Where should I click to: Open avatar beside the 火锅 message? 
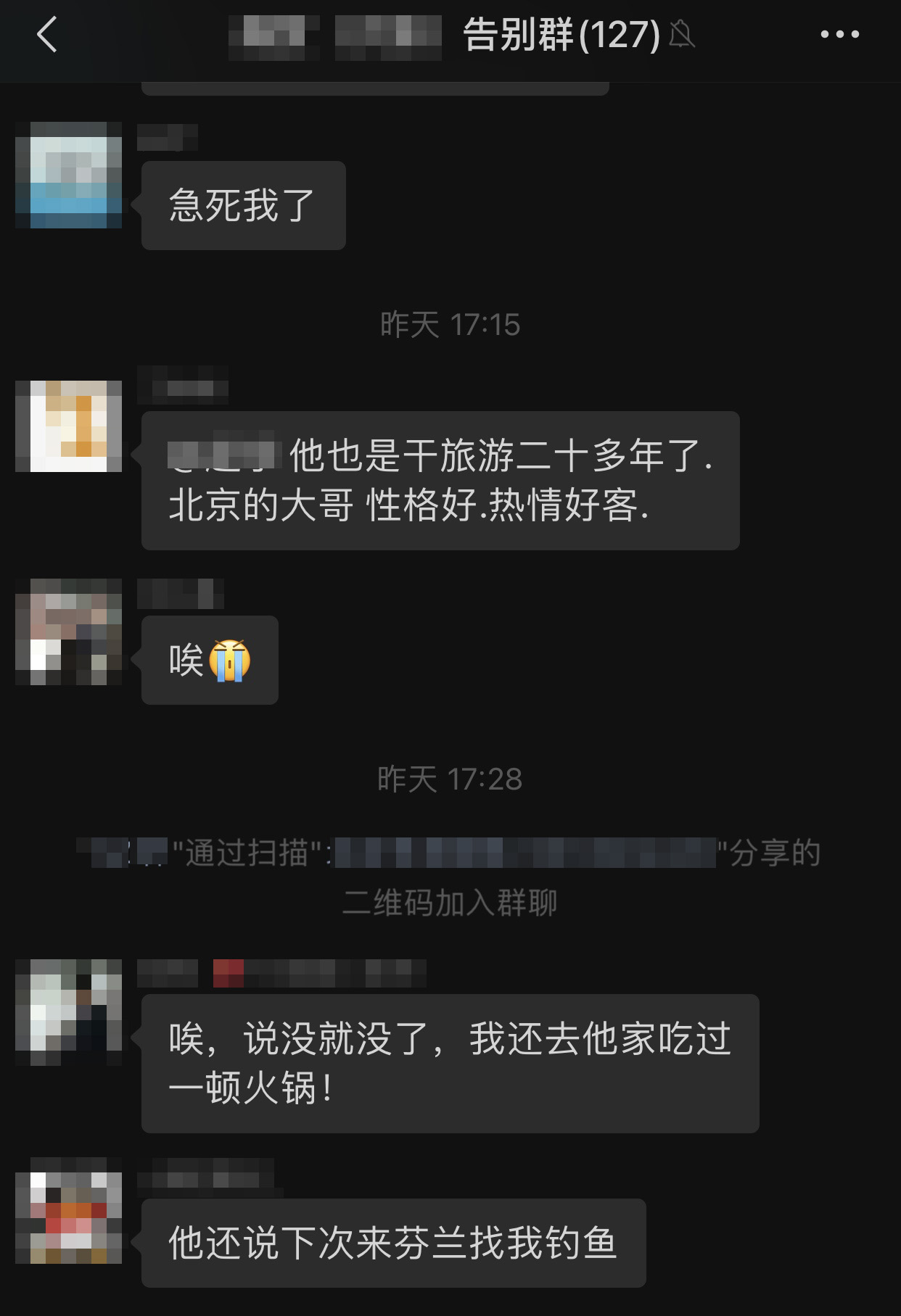[x=68, y=1012]
